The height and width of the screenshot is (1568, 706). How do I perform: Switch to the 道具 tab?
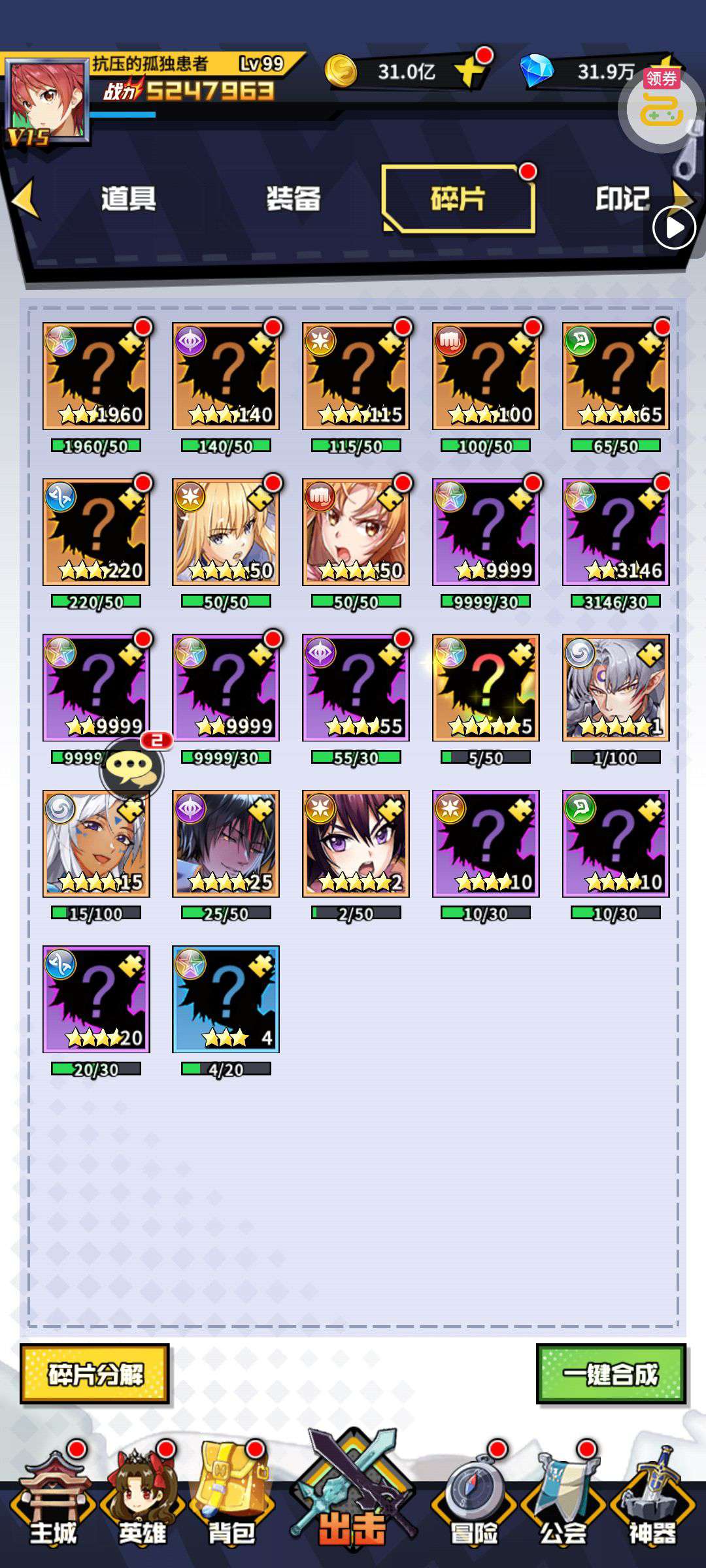128,199
